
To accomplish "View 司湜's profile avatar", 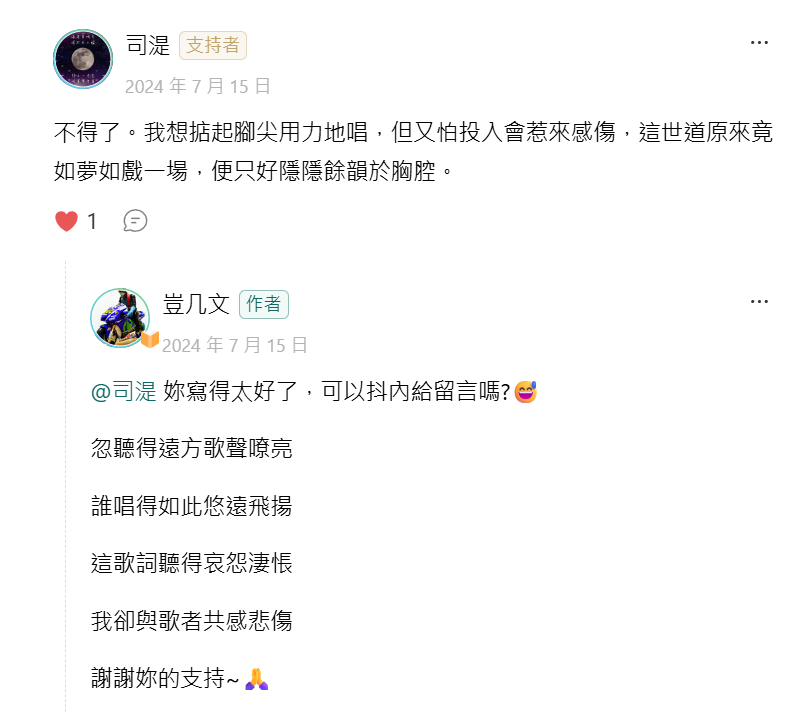I will point(82,59).
